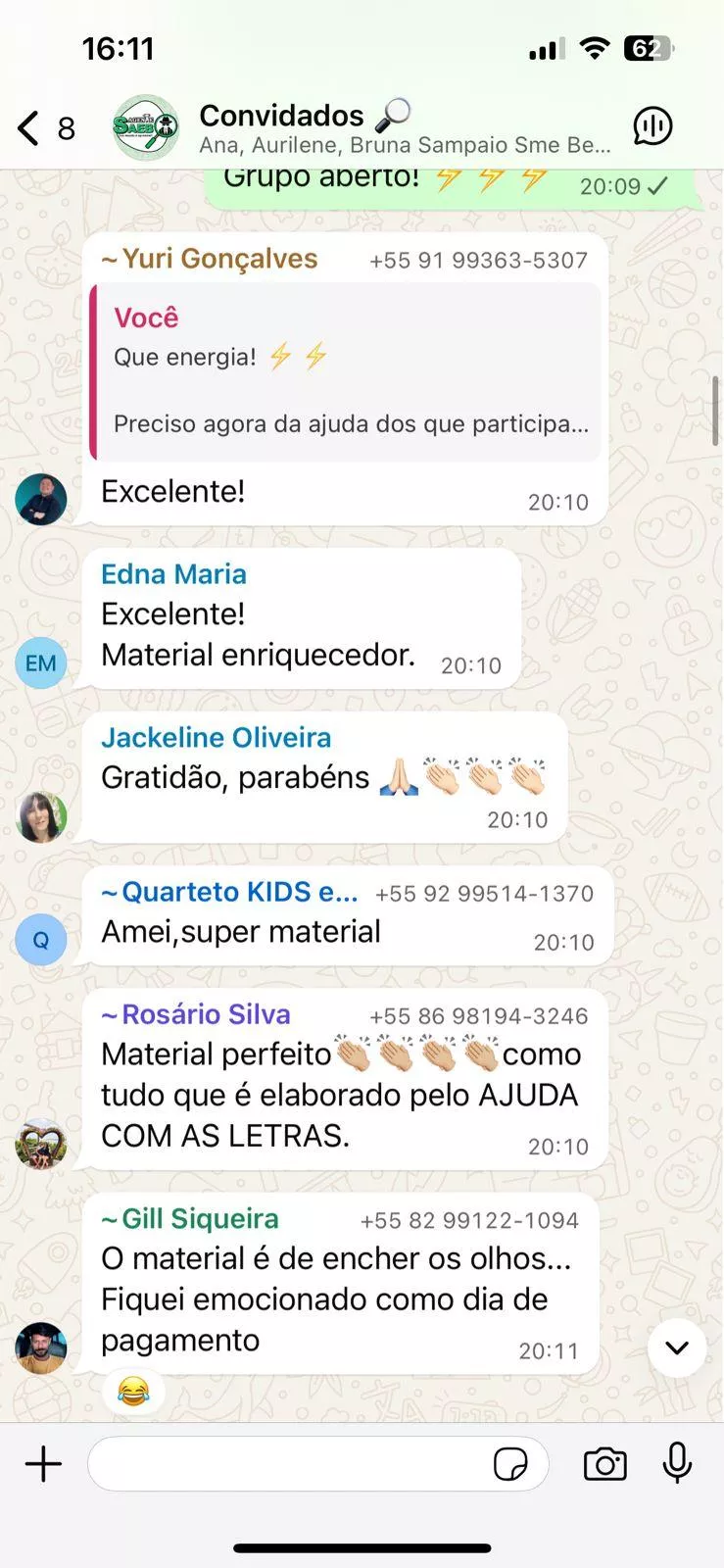View the quoted message in Yuri's reply

click(x=345, y=372)
